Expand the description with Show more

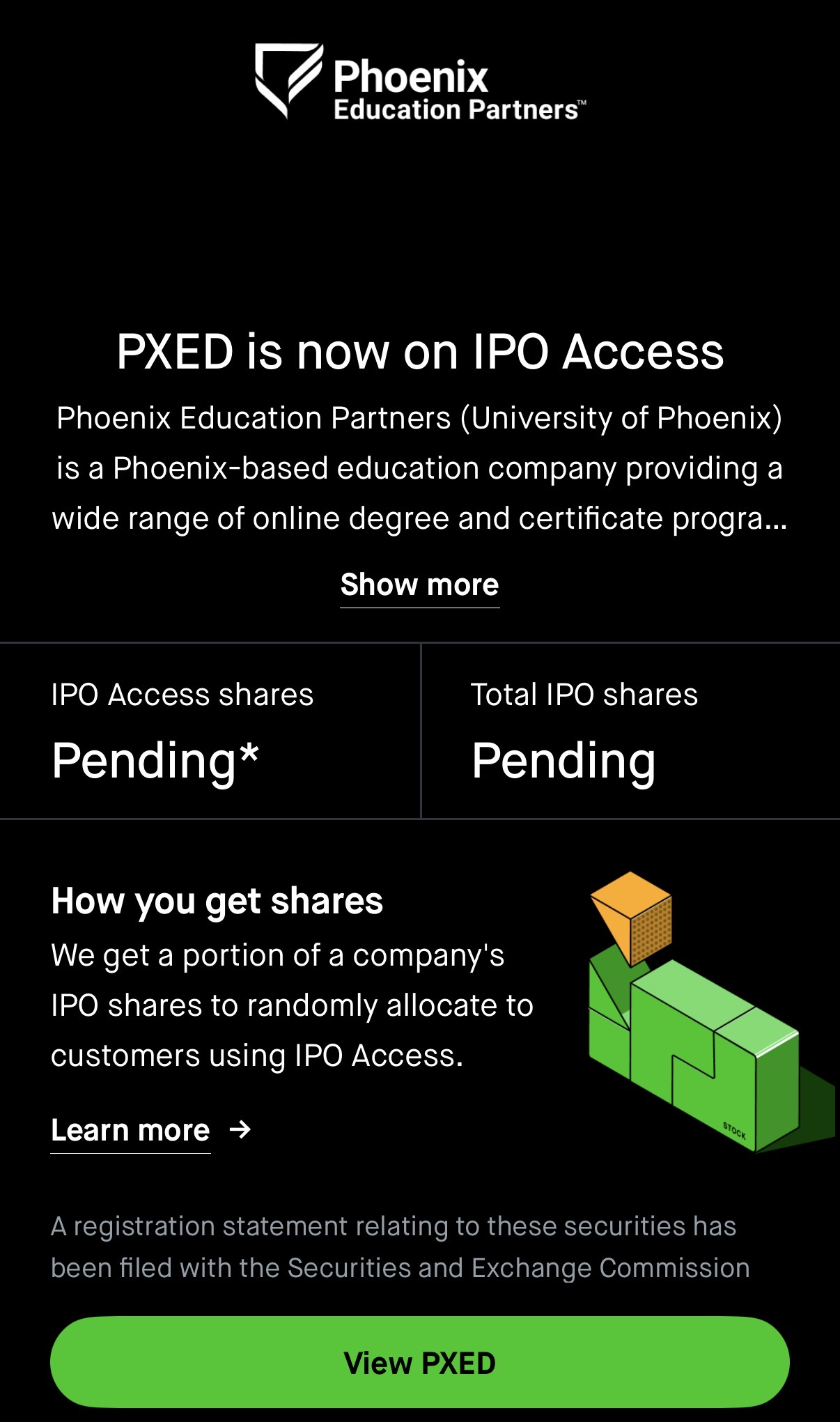pyautogui.click(x=419, y=585)
